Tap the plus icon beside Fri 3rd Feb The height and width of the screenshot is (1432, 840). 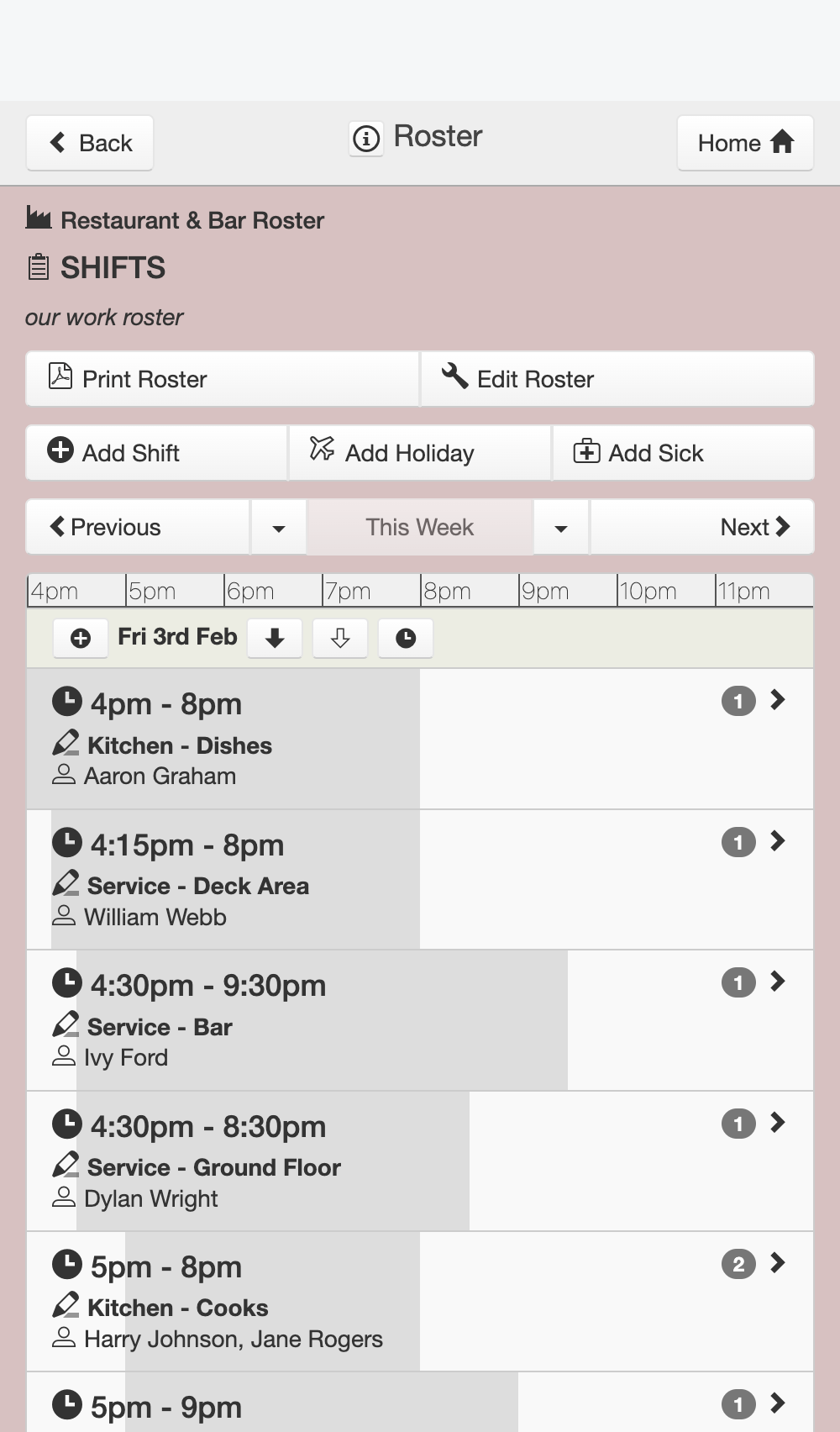click(81, 639)
